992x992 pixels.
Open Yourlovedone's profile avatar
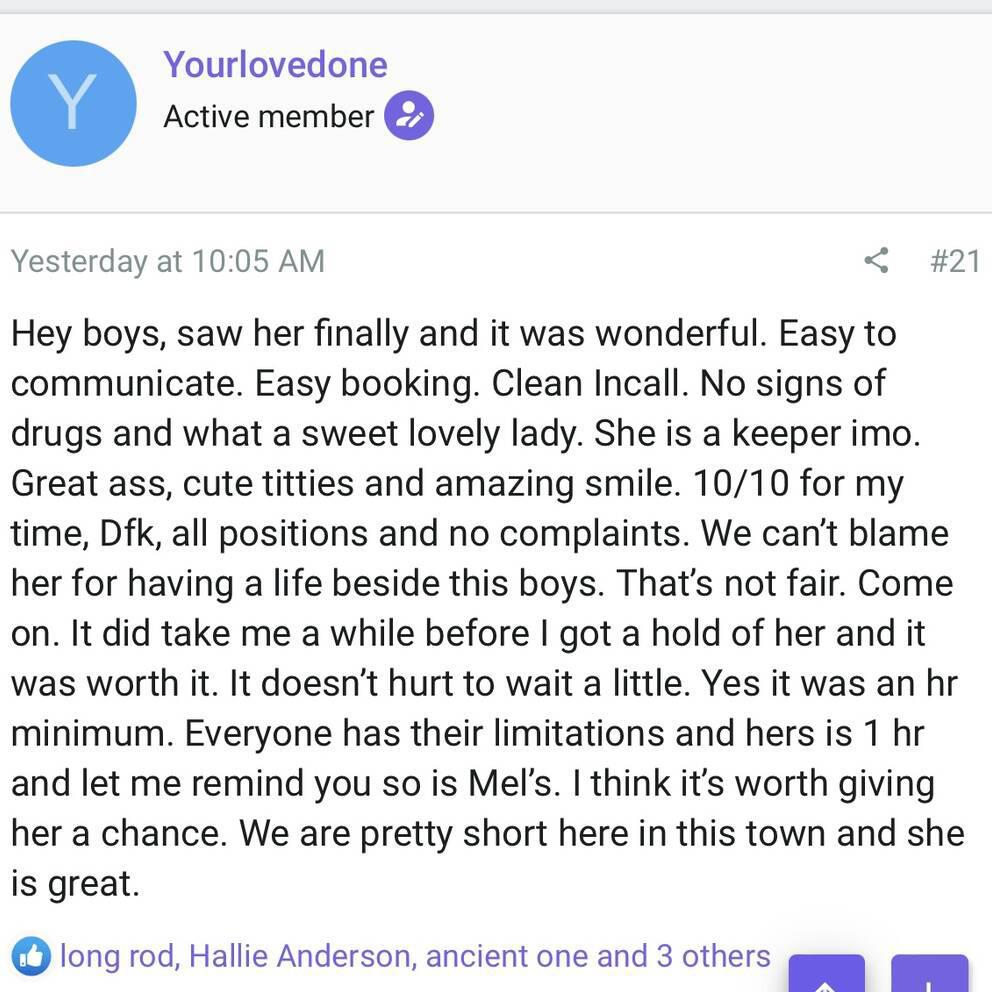point(73,103)
